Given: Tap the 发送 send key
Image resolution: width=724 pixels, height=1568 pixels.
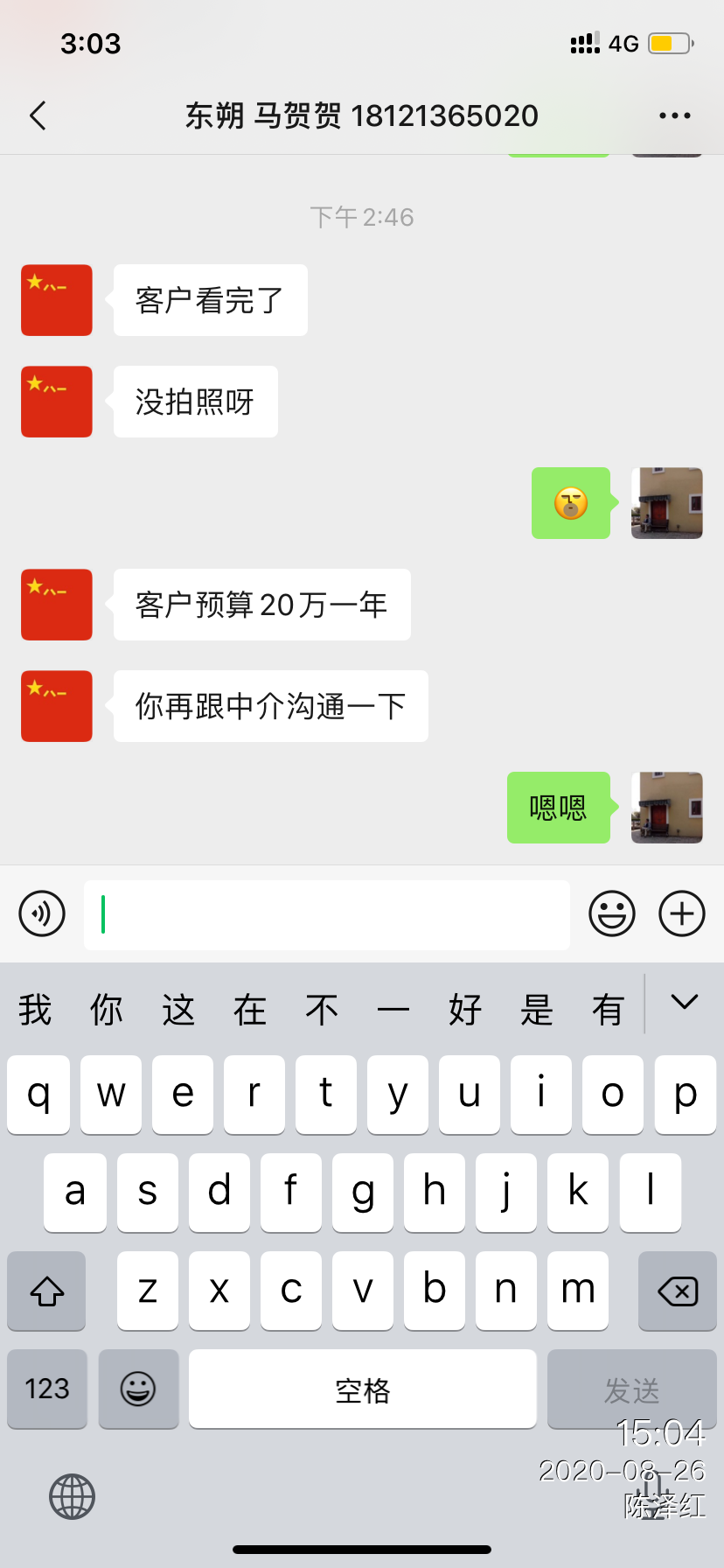Looking at the screenshot, I should pos(631,1389).
